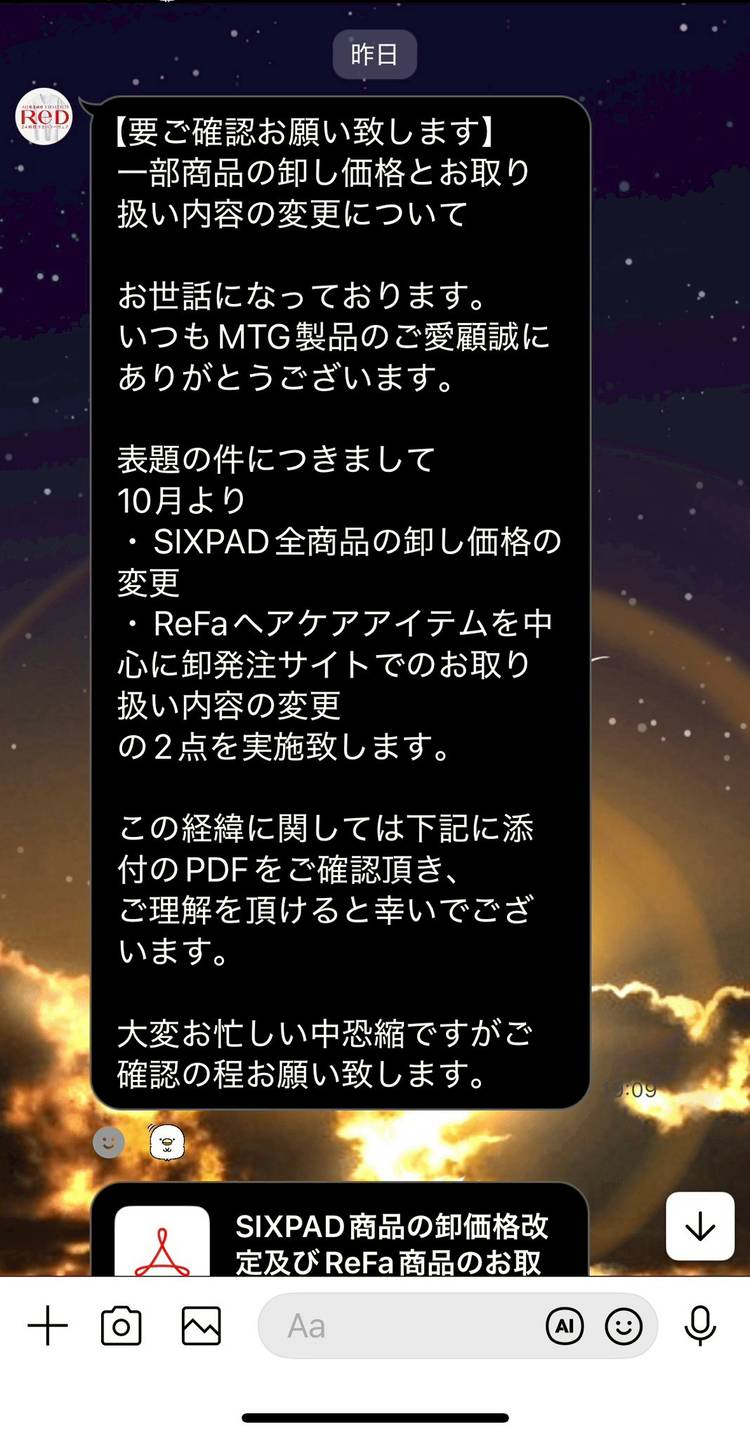Viewport: 750px width, 1438px height.
Task: Open the emoji and sticker picker
Action: pos(624,1327)
